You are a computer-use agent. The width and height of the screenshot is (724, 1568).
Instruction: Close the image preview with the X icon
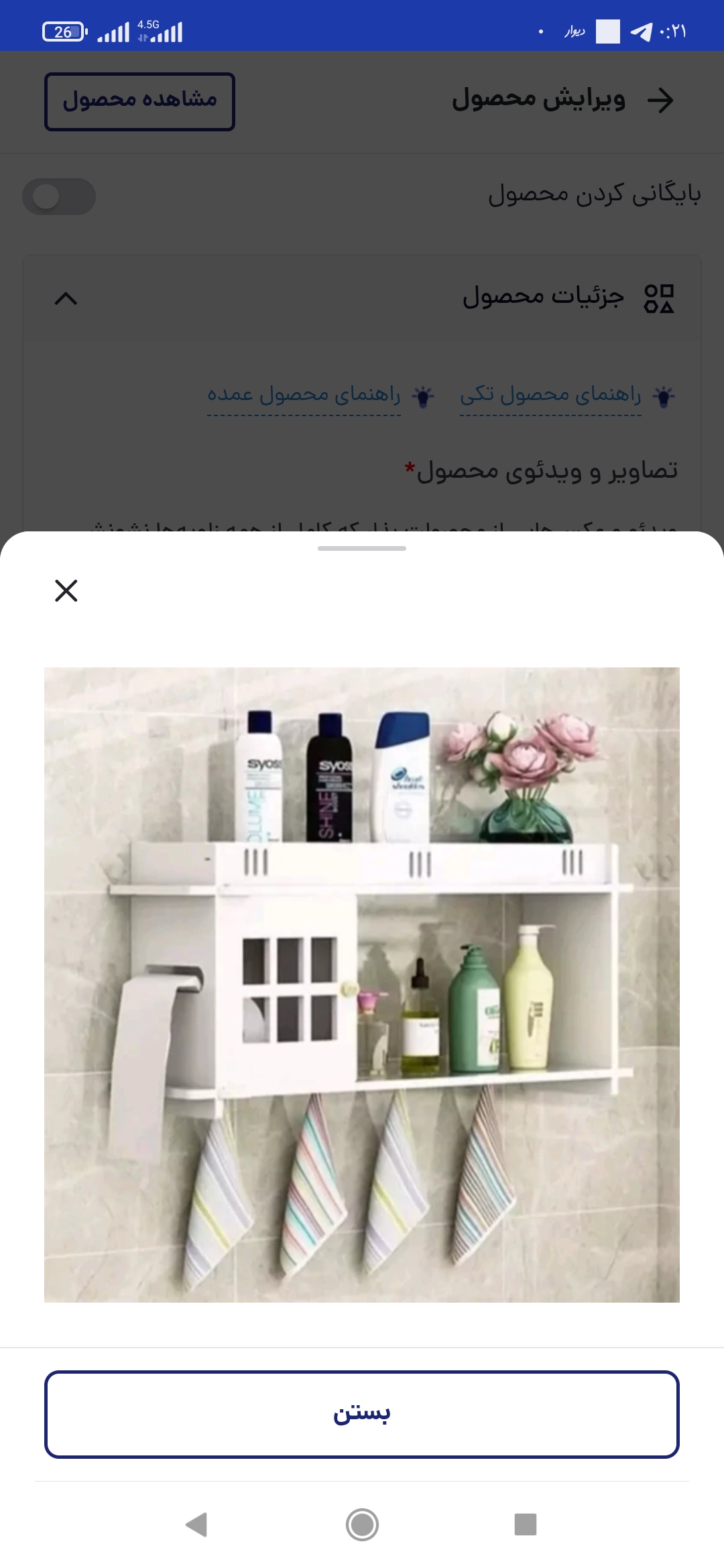[x=66, y=590]
